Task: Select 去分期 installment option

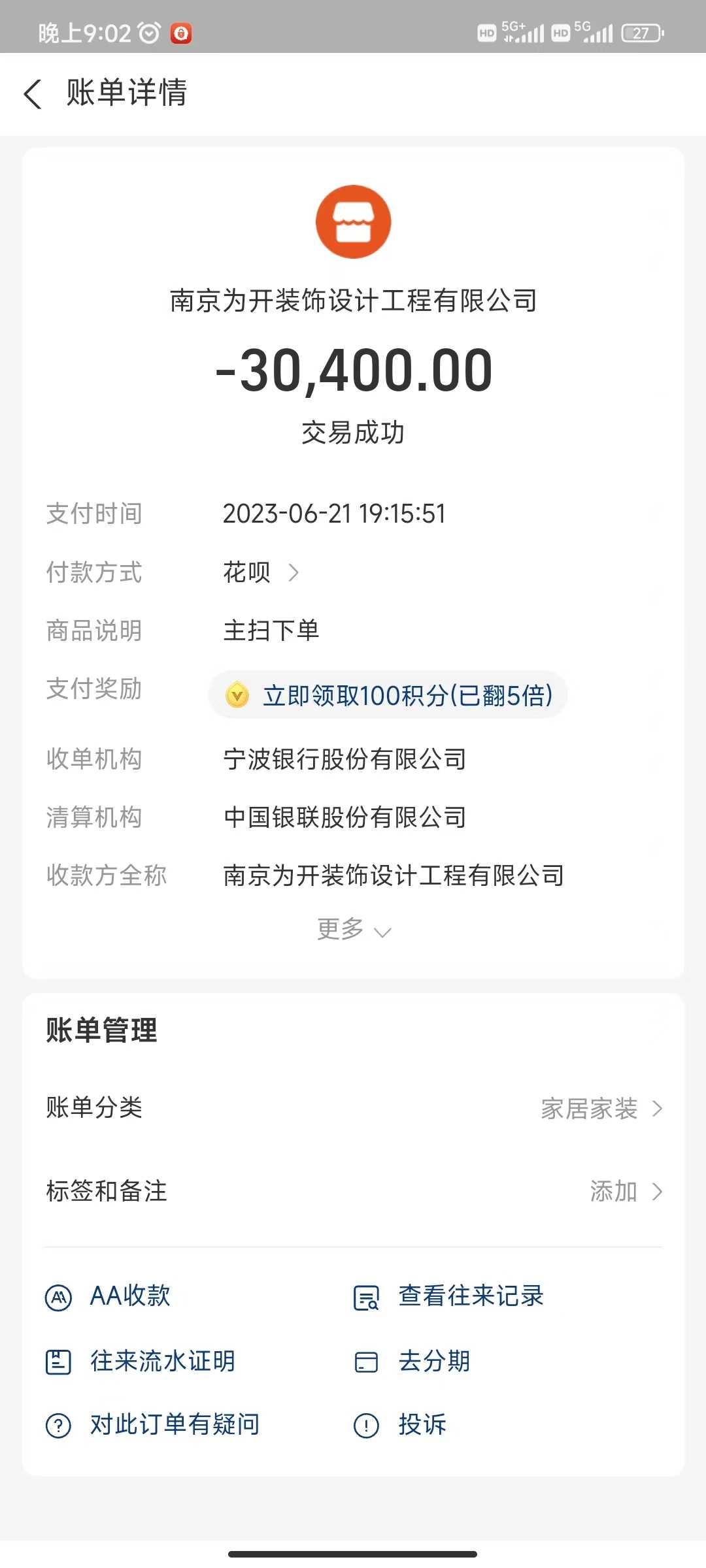Action: click(413, 1362)
